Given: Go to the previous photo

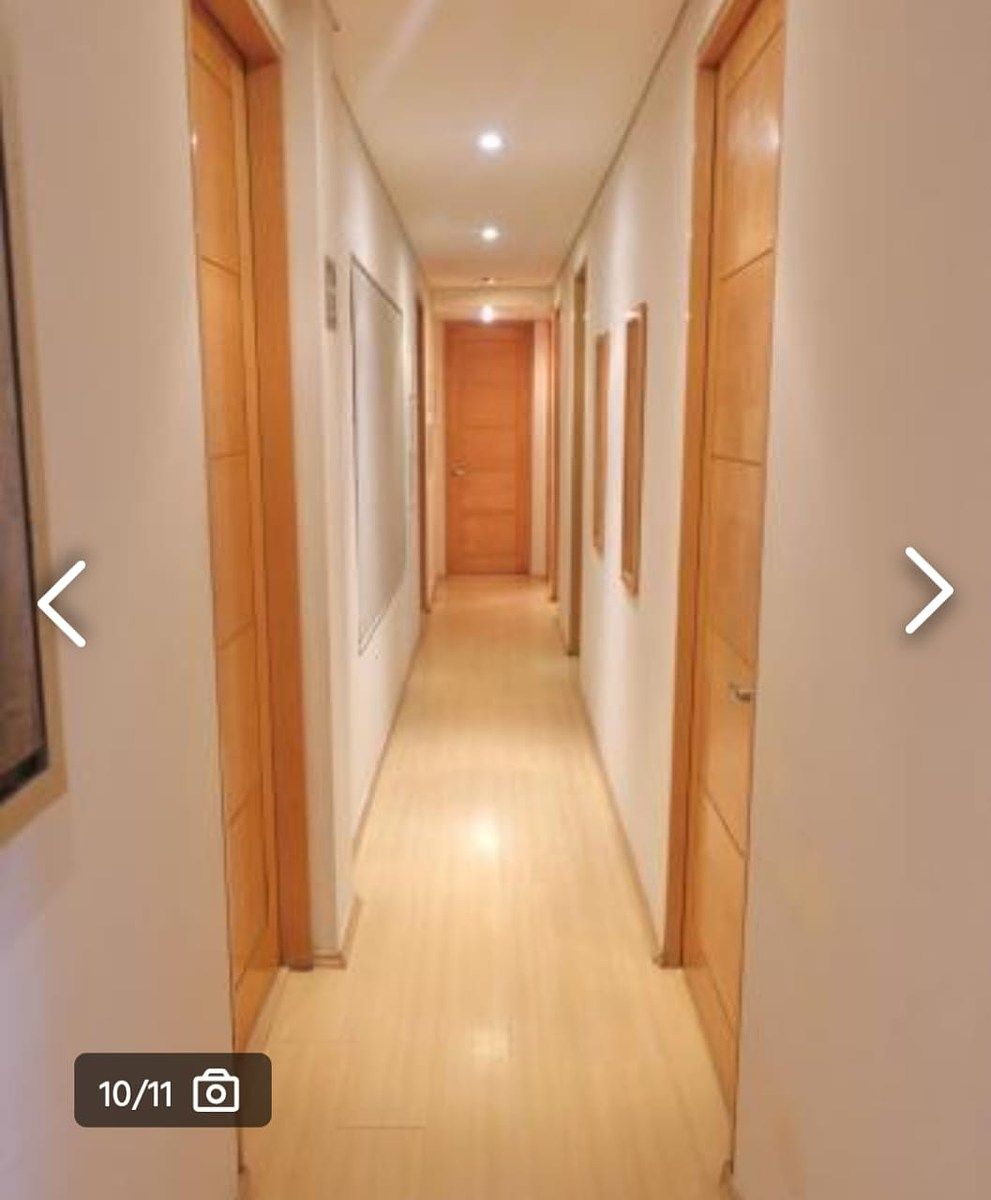Looking at the screenshot, I should [62, 603].
